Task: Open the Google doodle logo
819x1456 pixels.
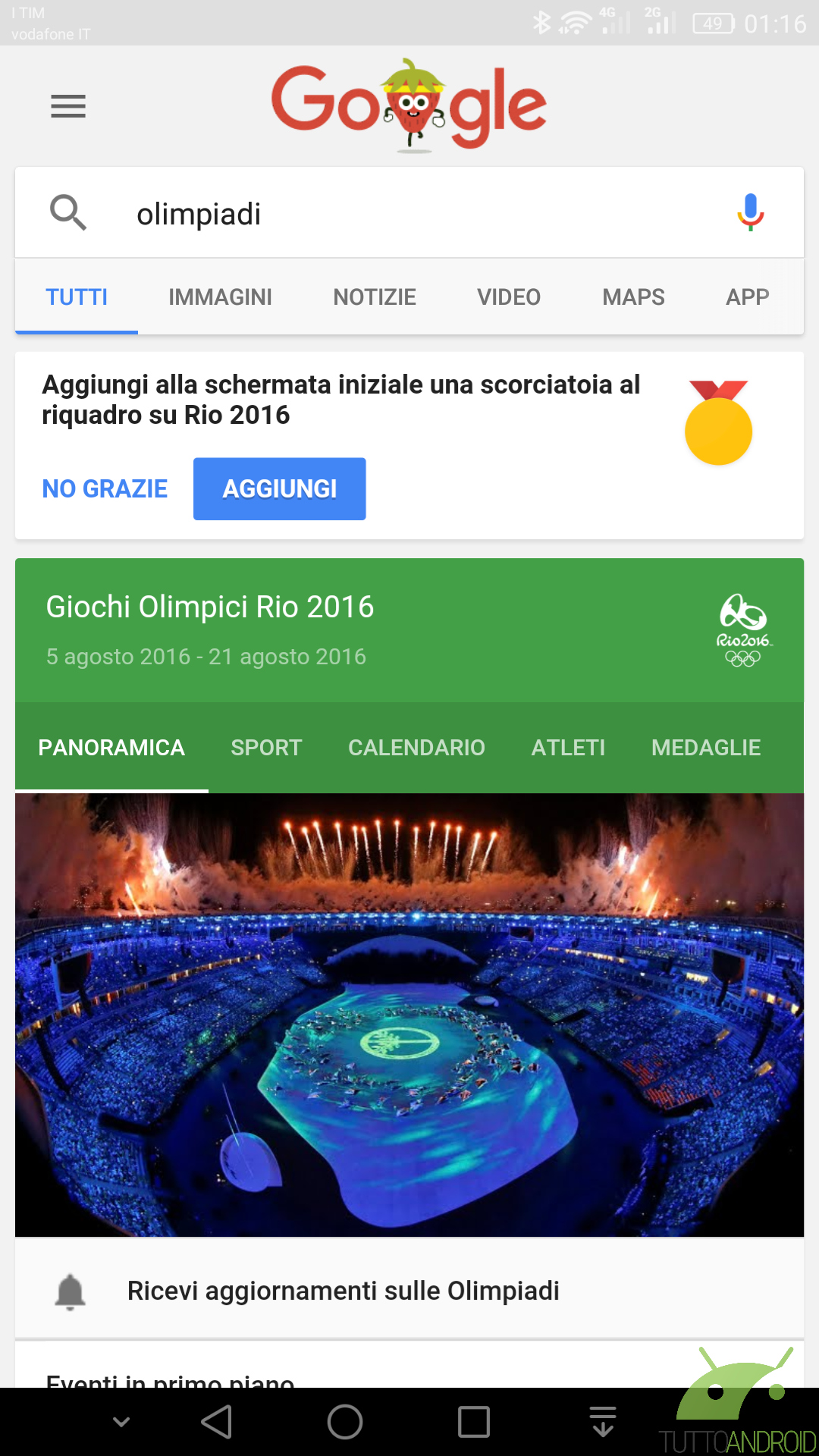Action: coord(409,106)
